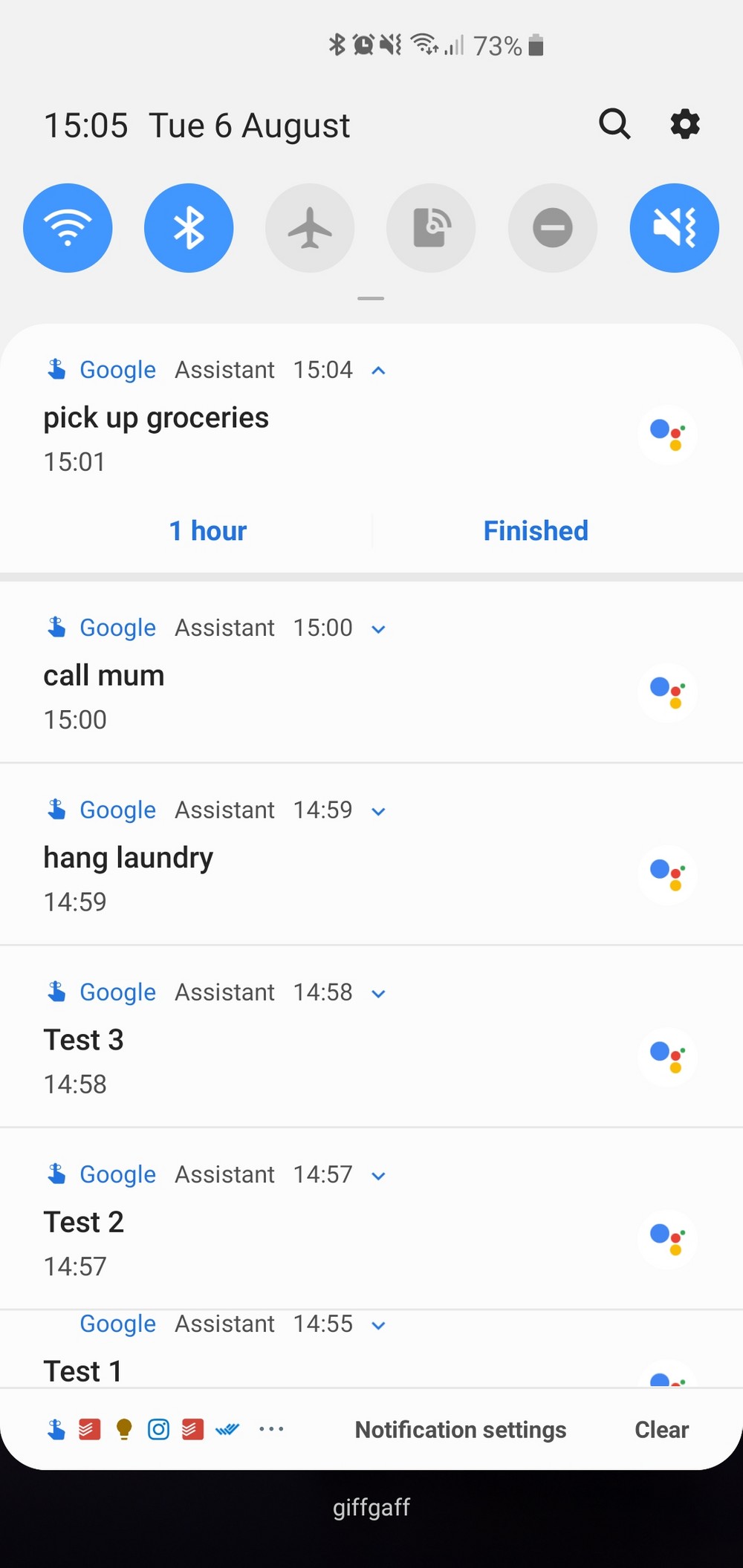Enable airplane mode
This screenshot has height=1568, width=743.
point(310,227)
